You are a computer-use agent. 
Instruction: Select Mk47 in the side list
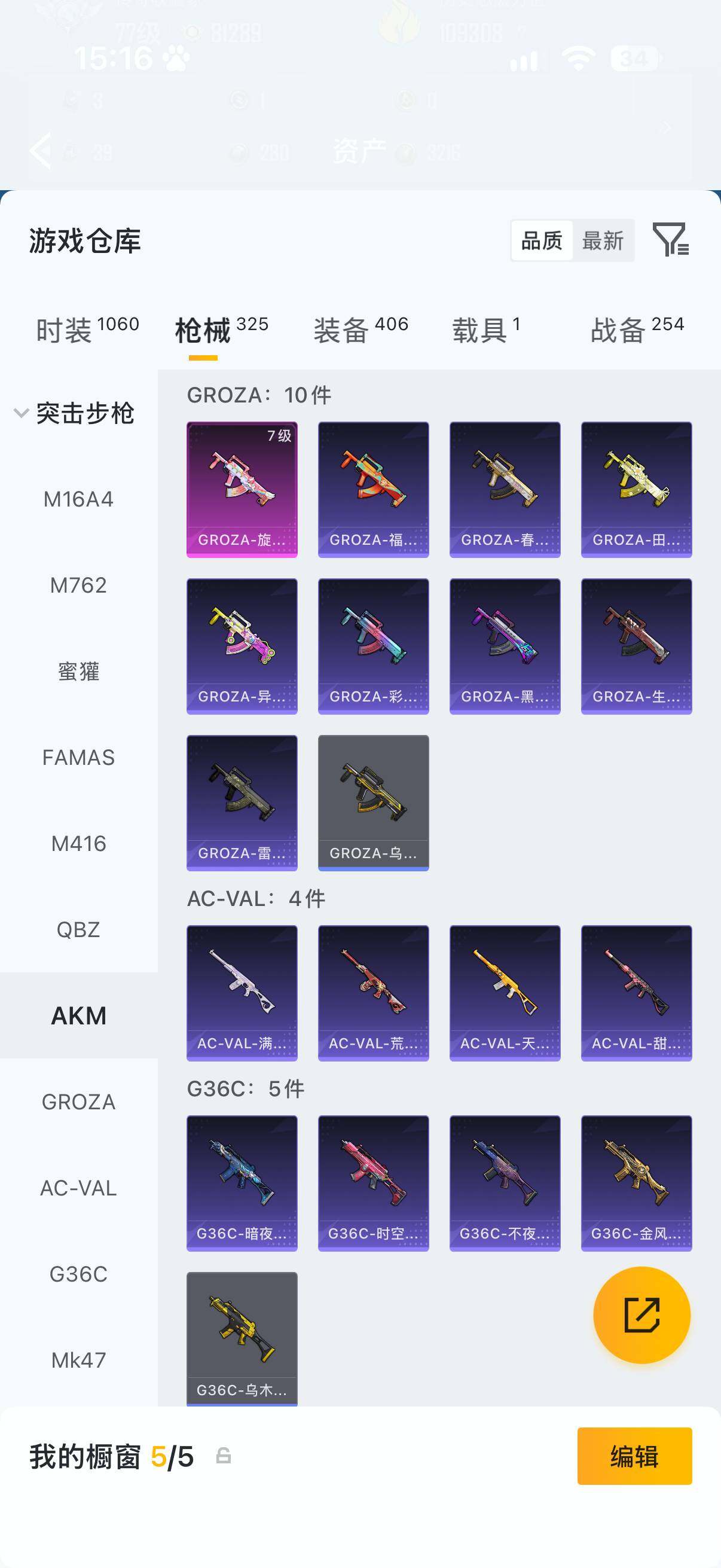(78, 1360)
